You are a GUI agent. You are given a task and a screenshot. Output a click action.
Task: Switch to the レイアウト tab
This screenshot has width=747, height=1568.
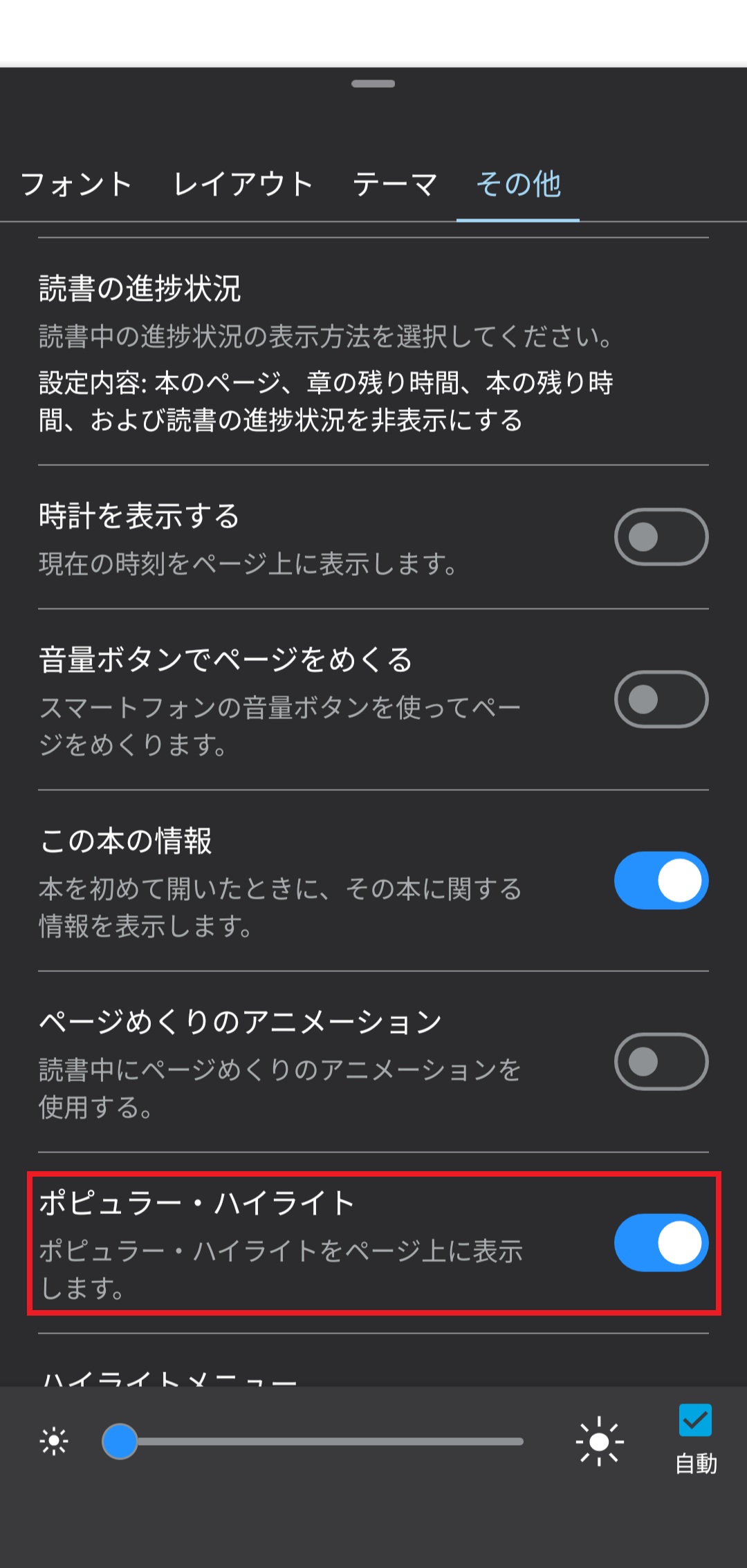[x=243, y=185]
